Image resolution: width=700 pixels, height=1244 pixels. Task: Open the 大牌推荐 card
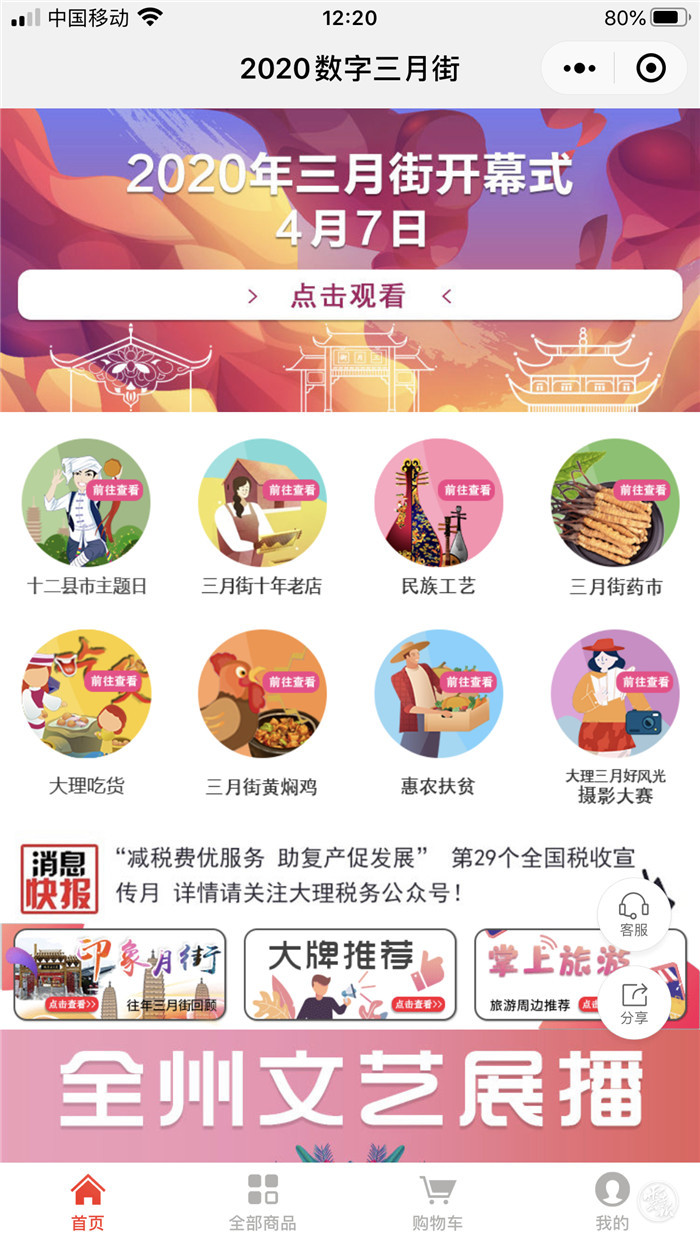349,974
